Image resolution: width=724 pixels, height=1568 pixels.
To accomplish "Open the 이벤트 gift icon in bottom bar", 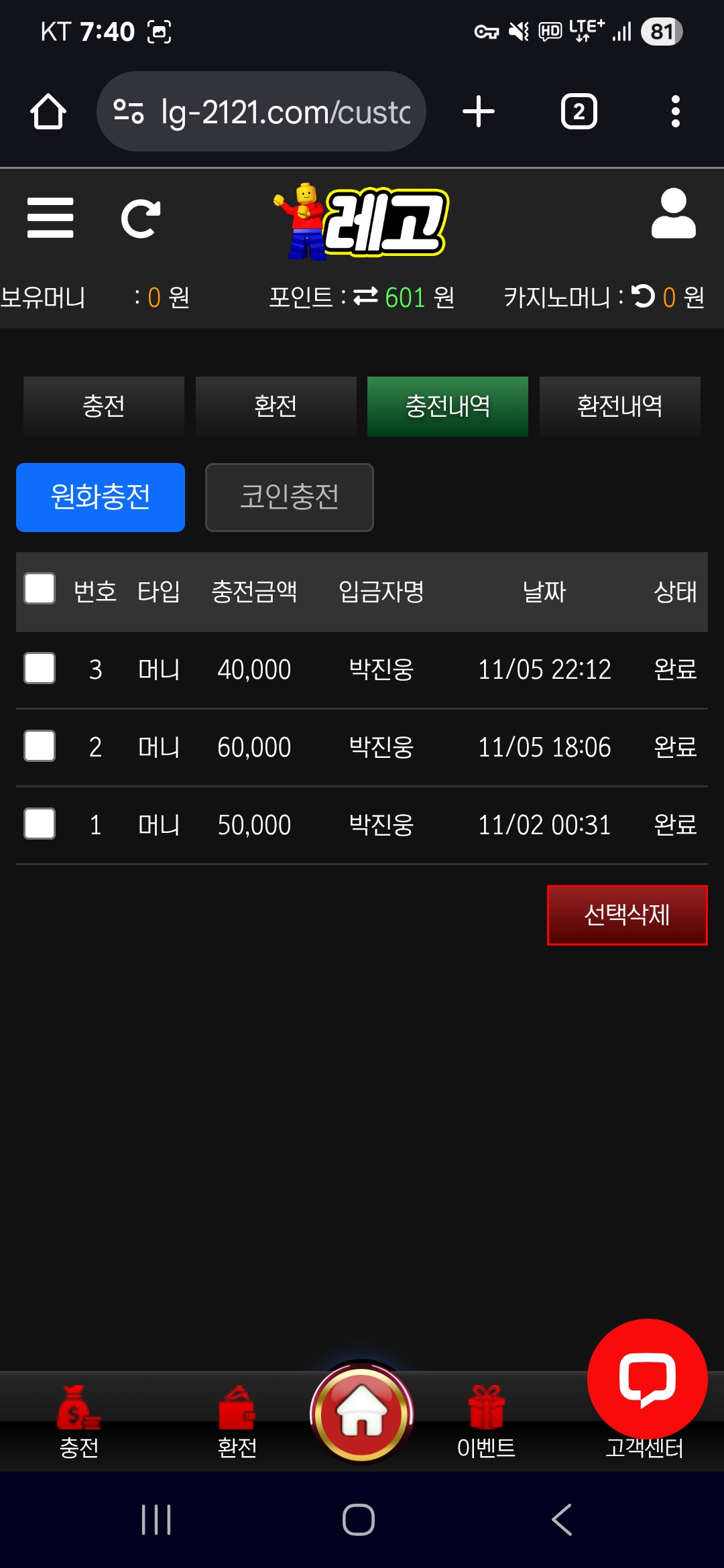I will [x=487, y=1406].
